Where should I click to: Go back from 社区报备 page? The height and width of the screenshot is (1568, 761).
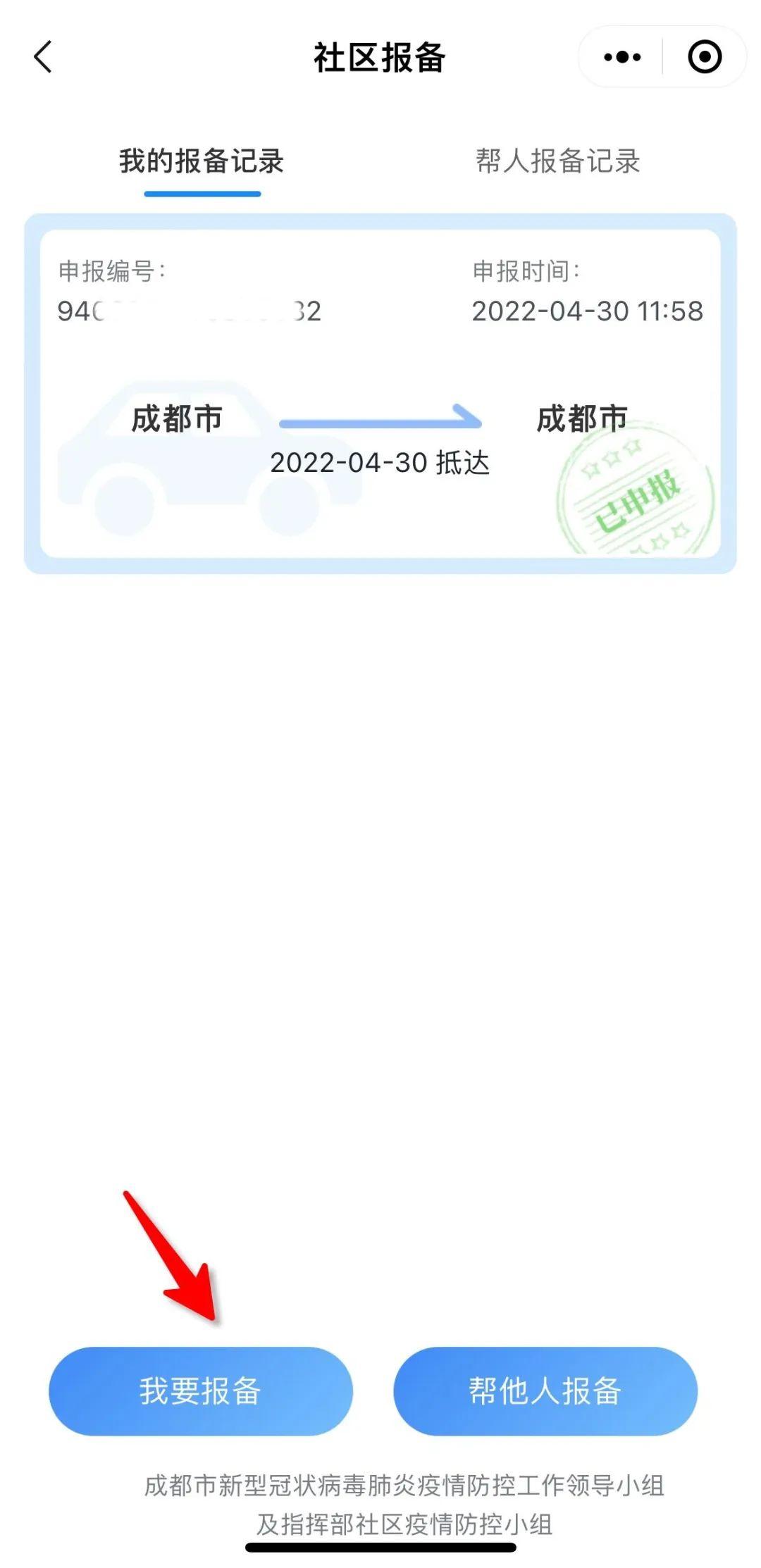click(43, 57)
